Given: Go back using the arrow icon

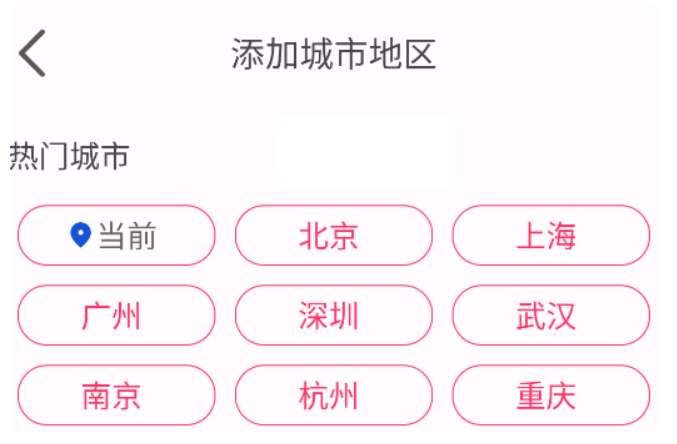Looking at the screenshot, I should click(x=32, y=53).
